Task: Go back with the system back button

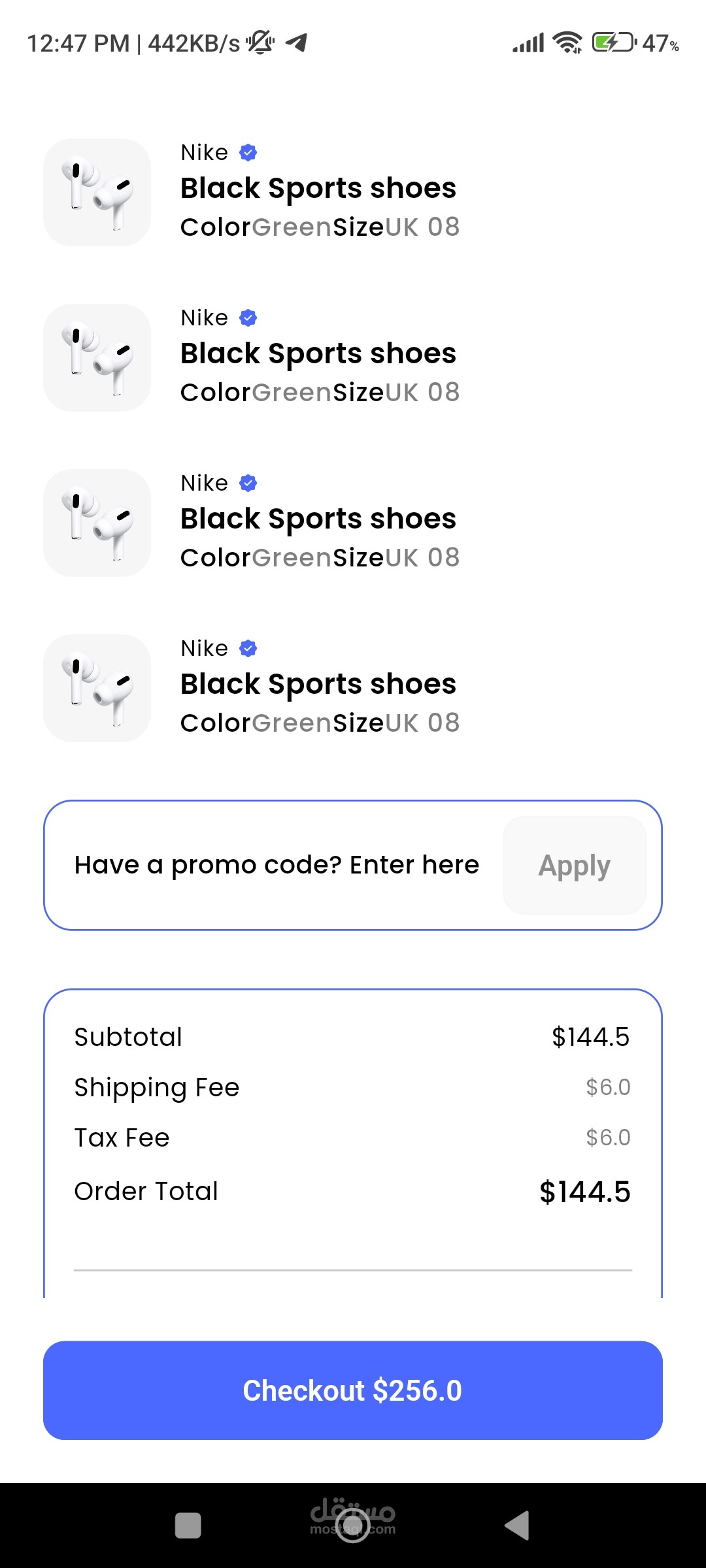Action: pos(516,1526)
